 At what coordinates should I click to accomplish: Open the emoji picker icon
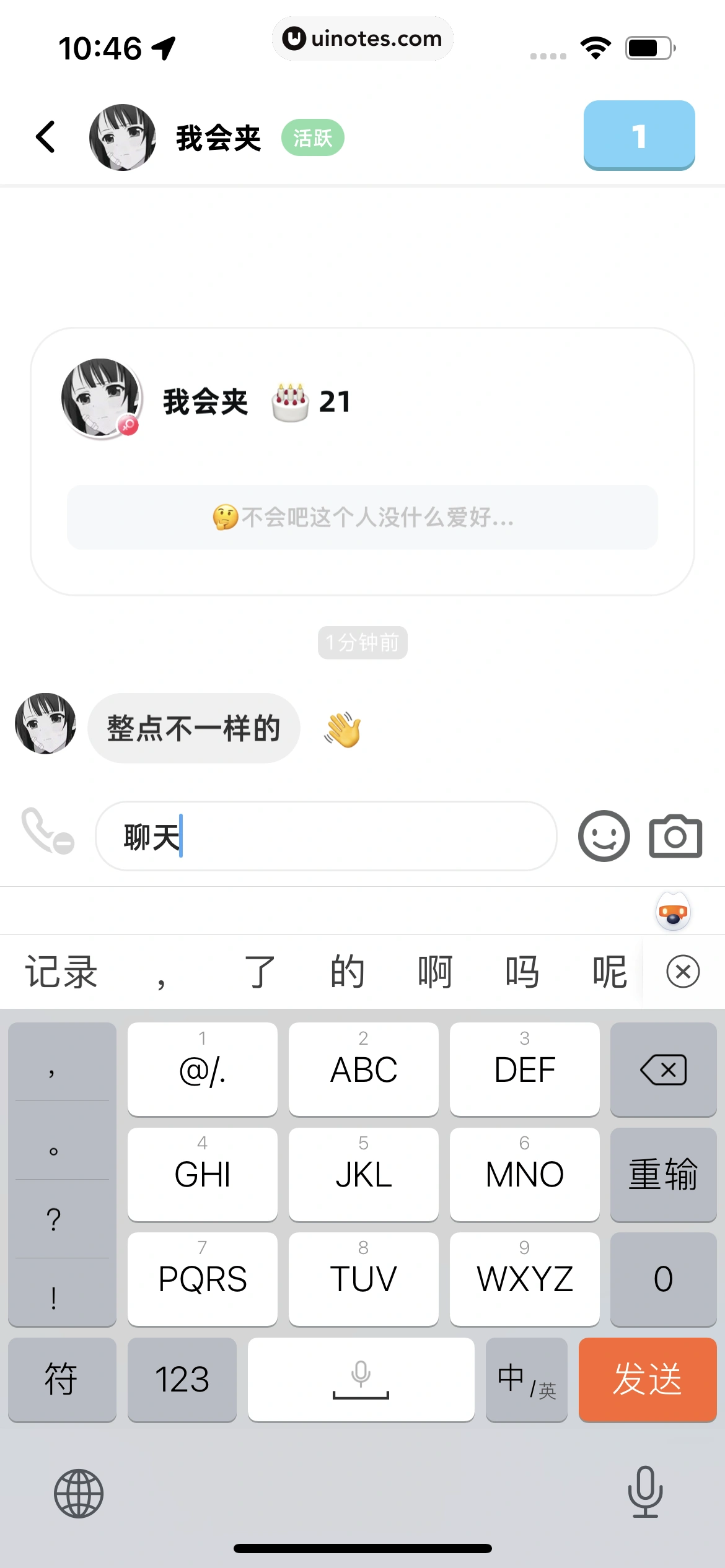(x=604, y=836)
